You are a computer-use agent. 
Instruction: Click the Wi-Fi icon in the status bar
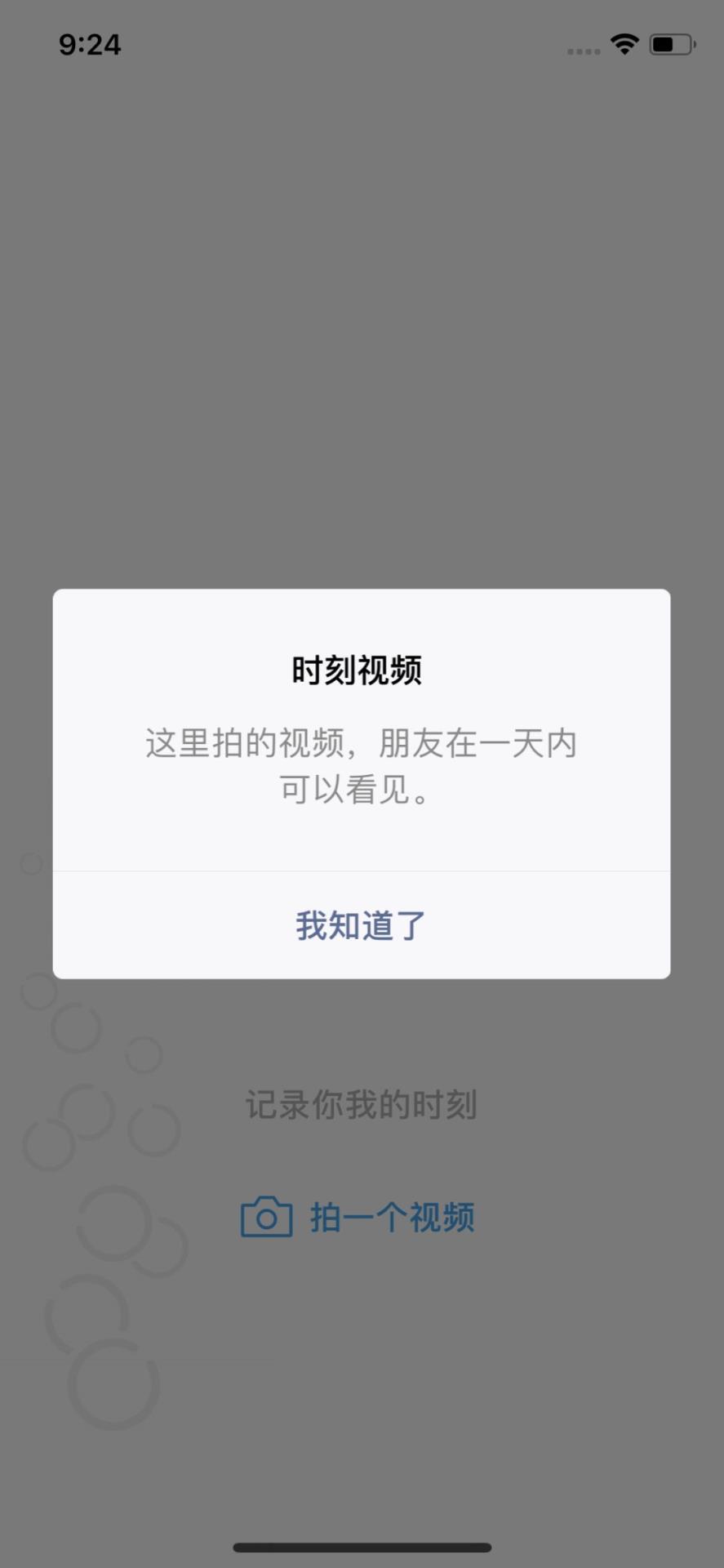[624, 45]
